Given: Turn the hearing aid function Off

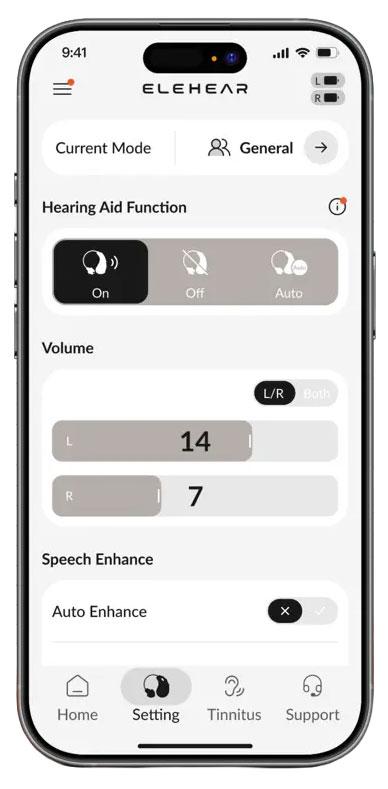Looking at the screenshot, I should 195,272.
